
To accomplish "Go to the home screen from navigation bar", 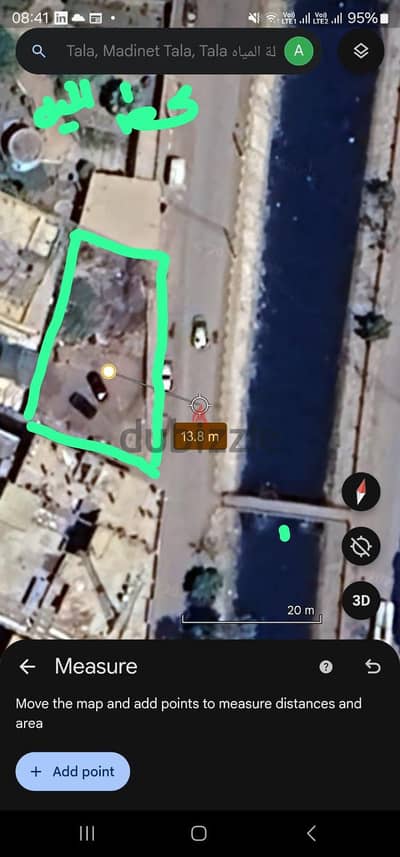I will [199, 833].
